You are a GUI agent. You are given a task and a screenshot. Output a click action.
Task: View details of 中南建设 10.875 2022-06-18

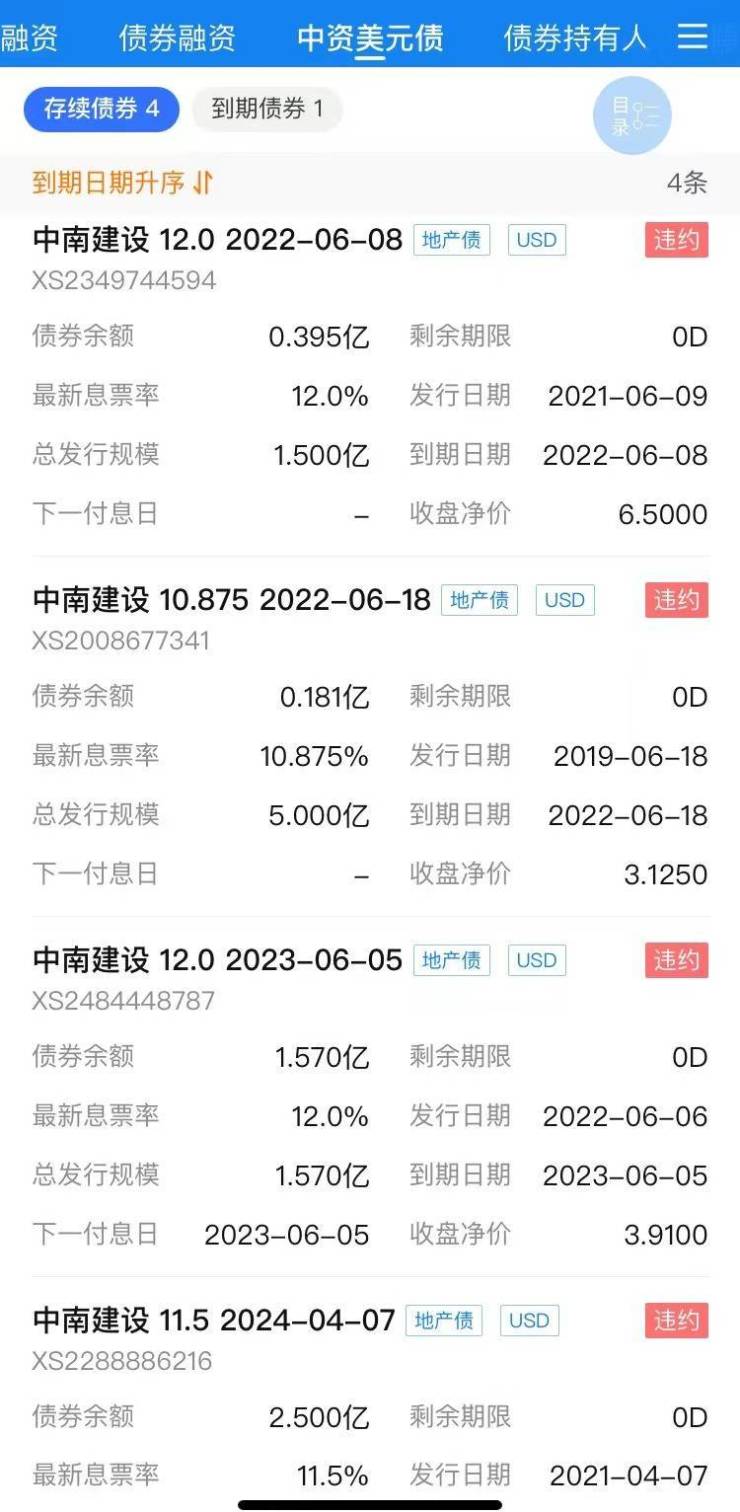tap(232, 600)
